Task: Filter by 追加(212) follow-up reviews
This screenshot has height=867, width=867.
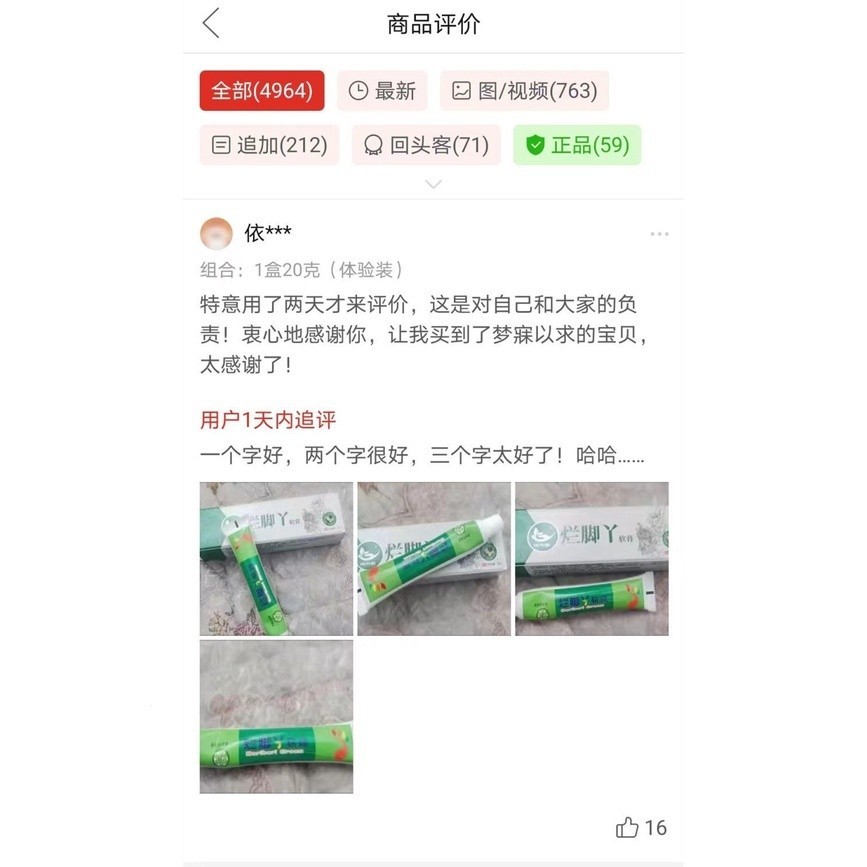Action: [269, 145]
